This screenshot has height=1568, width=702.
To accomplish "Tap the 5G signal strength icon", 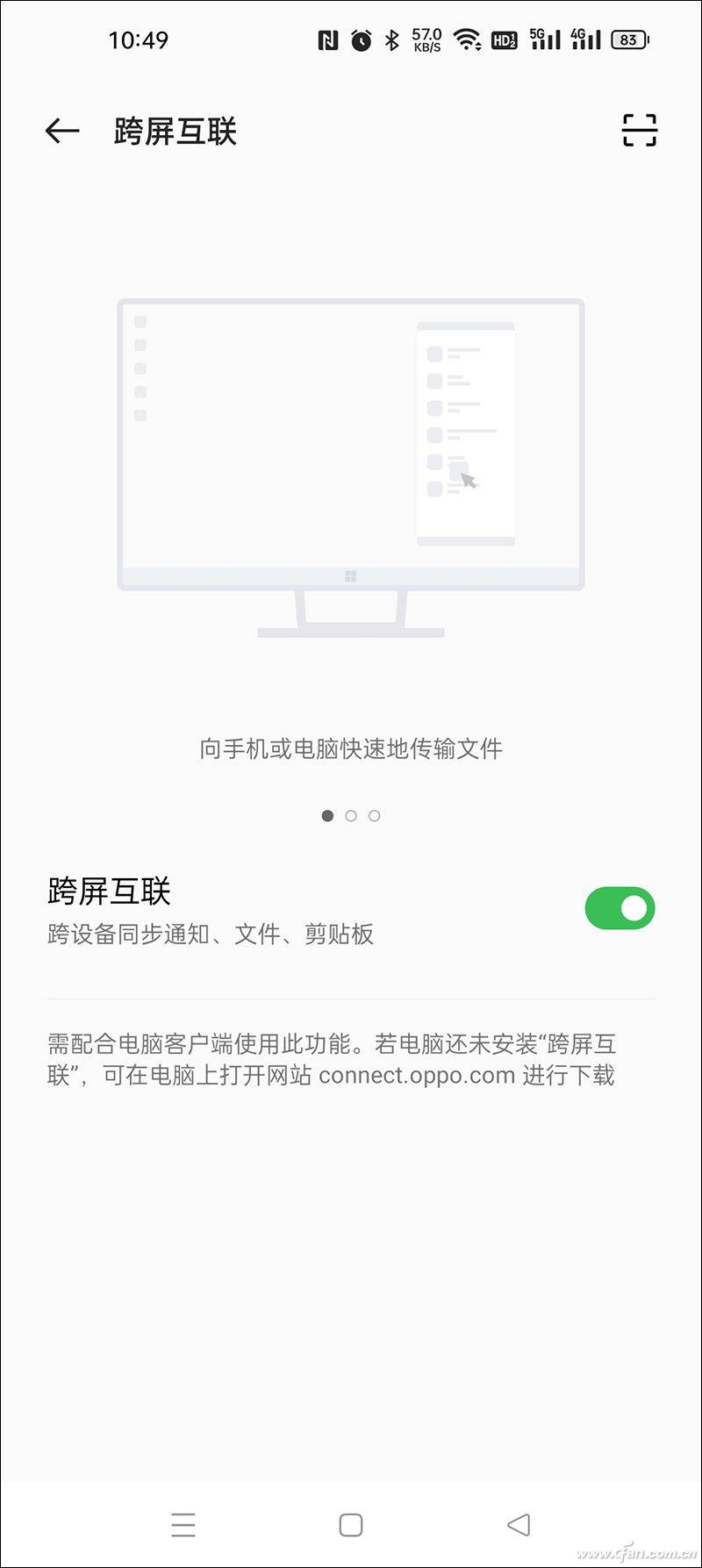I will (544, 38).
